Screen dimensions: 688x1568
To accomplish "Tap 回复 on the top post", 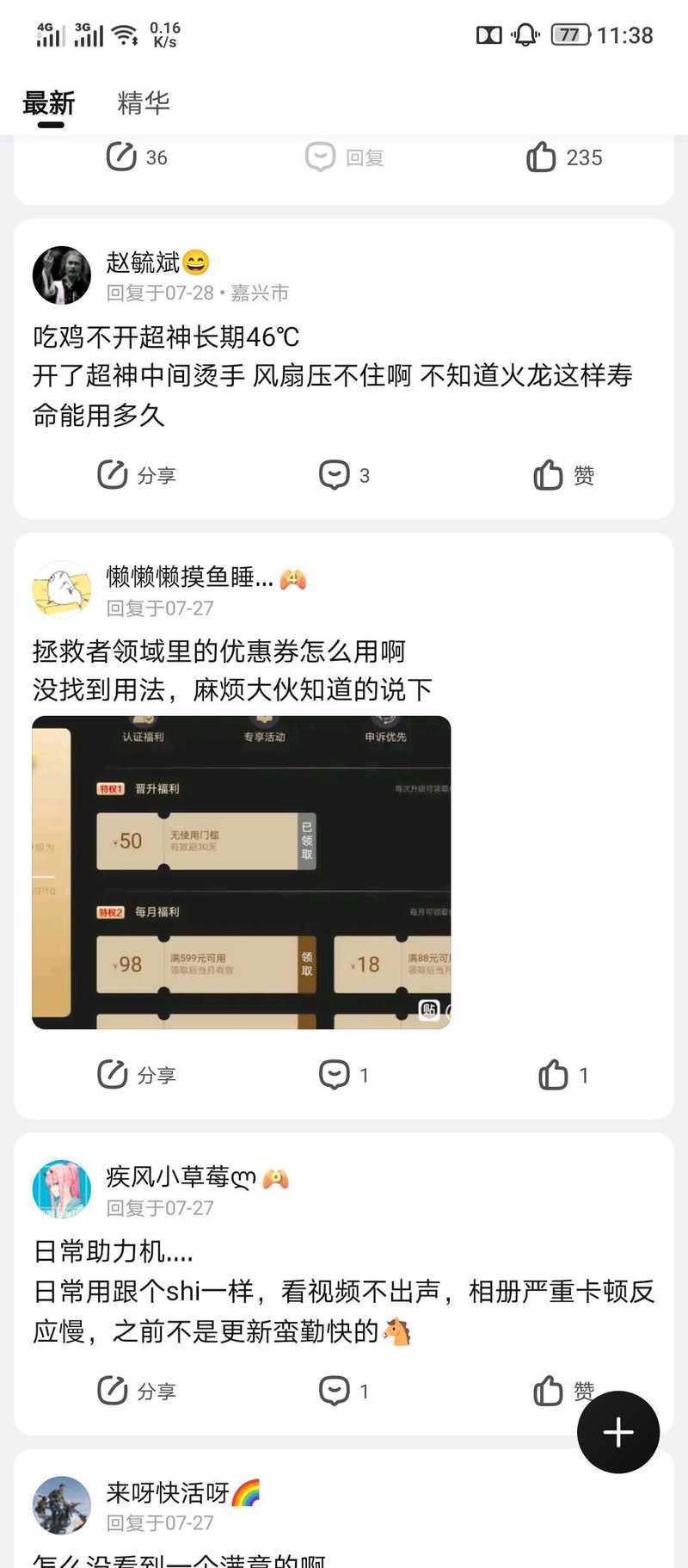I will tap(345, 157).
